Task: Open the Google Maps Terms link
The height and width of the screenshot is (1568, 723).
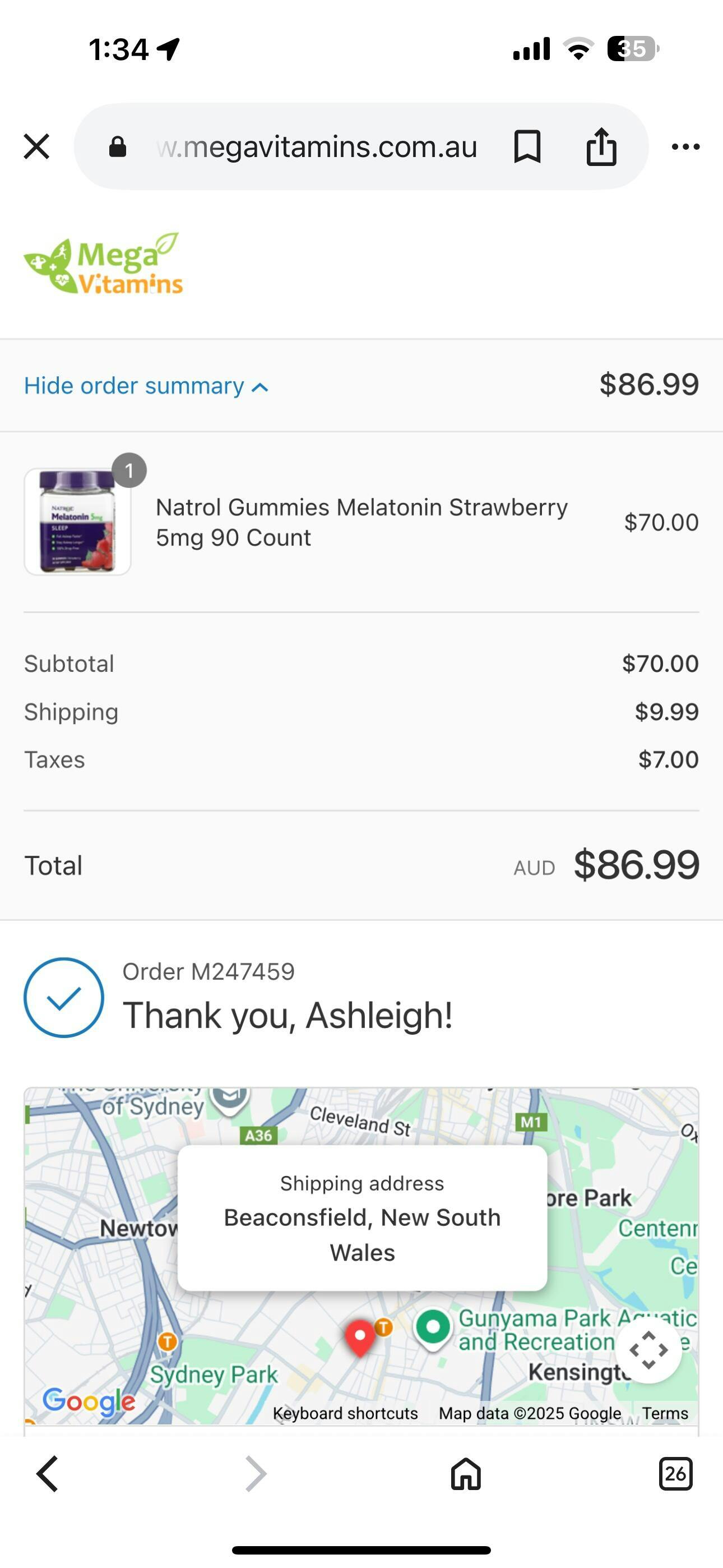Action: pos(665,1413)
